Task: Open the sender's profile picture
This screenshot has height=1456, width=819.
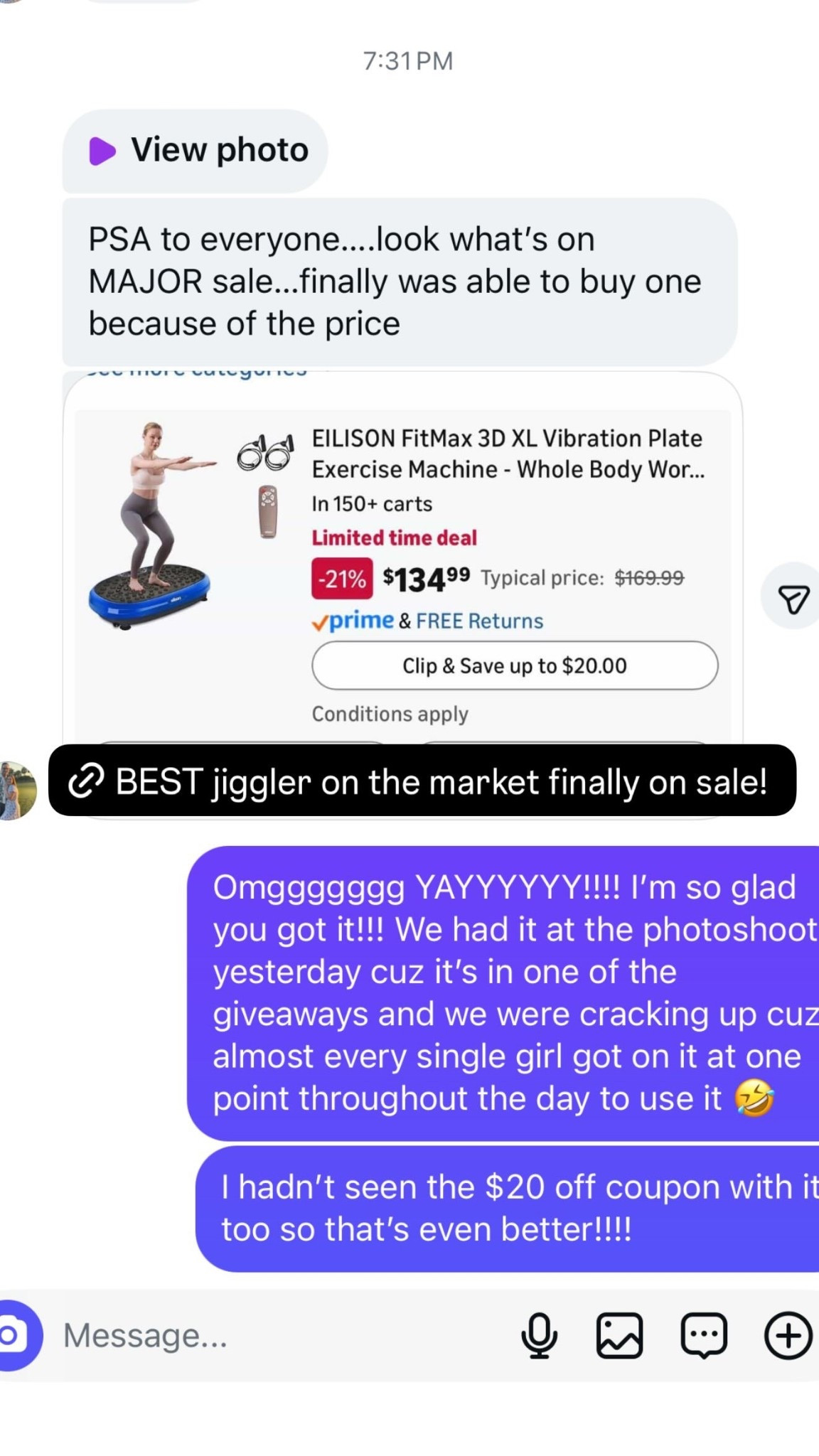Action: 17,790
